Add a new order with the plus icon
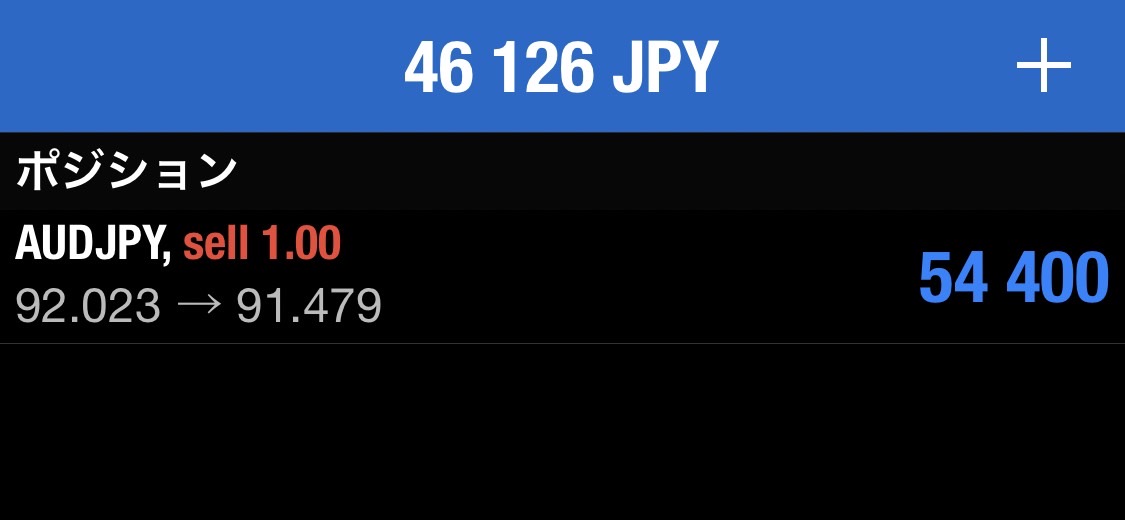 [1043, 66]
